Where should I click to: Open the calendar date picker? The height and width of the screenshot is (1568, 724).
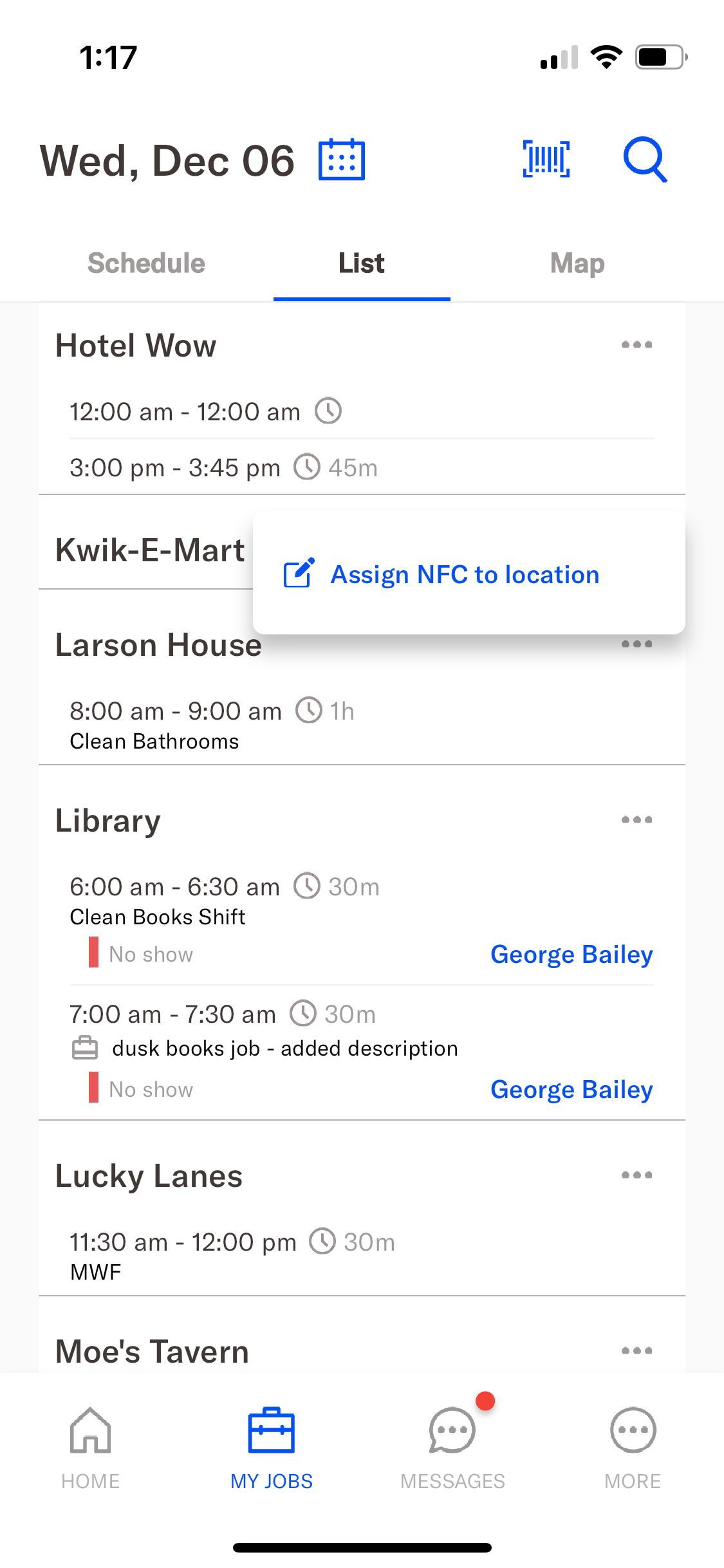[342, 160]
